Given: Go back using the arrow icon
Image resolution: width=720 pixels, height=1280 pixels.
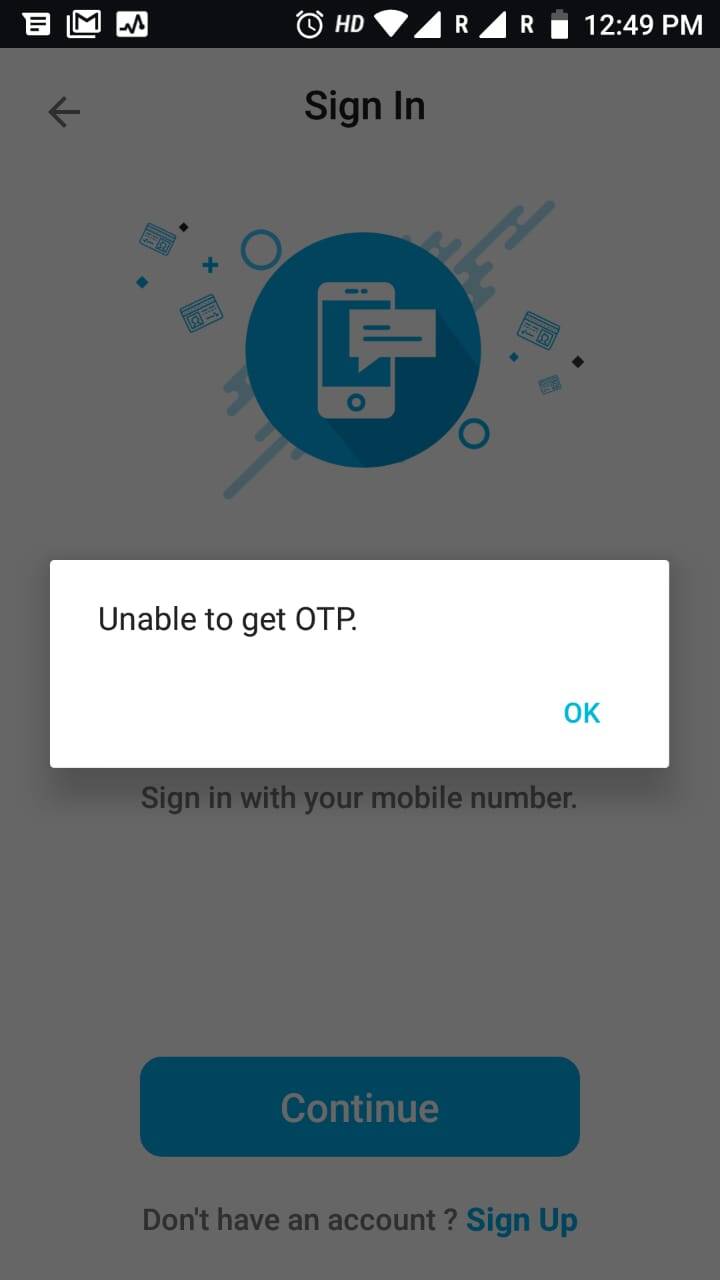Looking at the screenshot, I should point(64,112).
